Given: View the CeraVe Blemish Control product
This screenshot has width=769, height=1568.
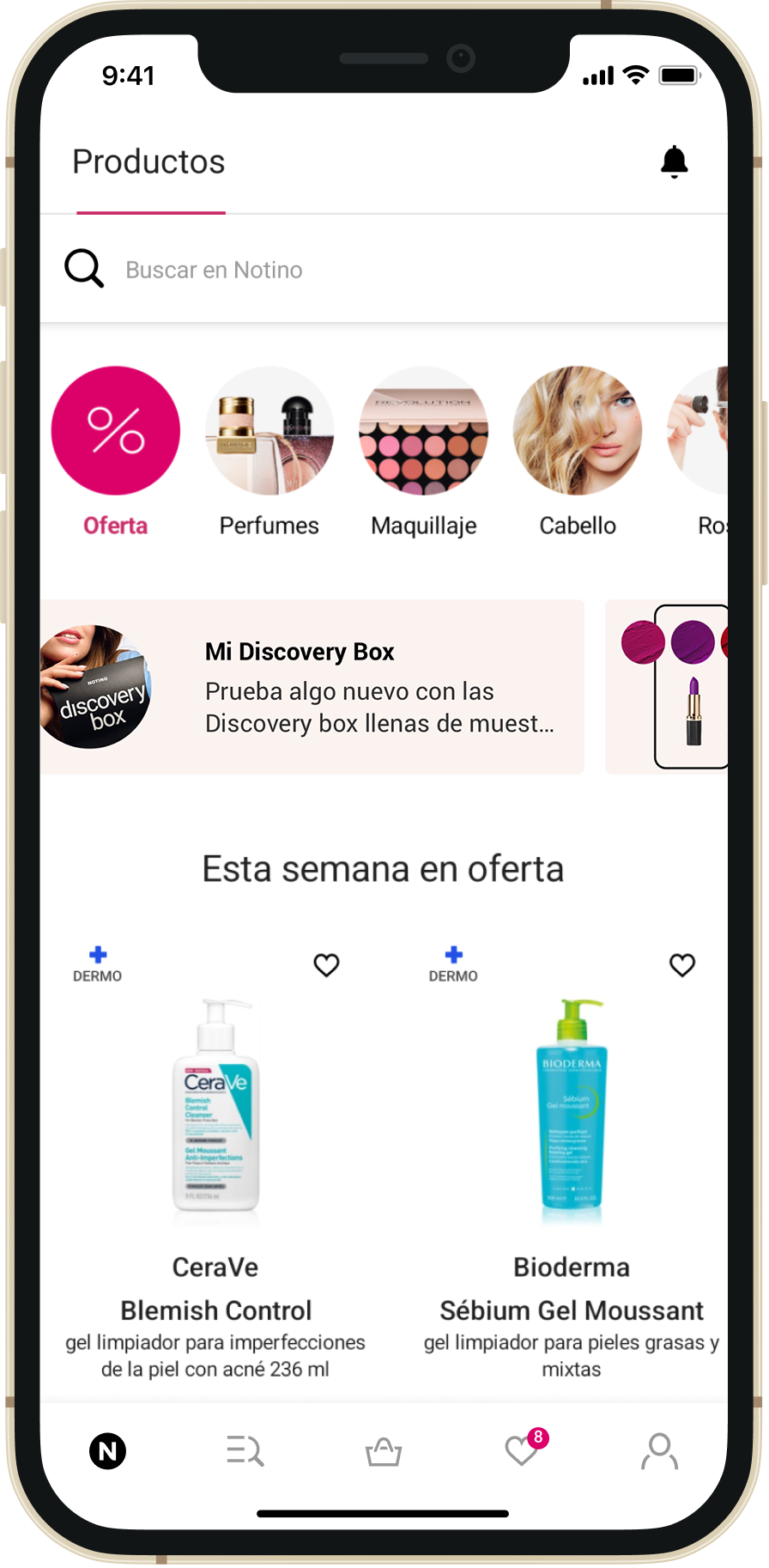Looking at the screenshot, I should 215,1108.
